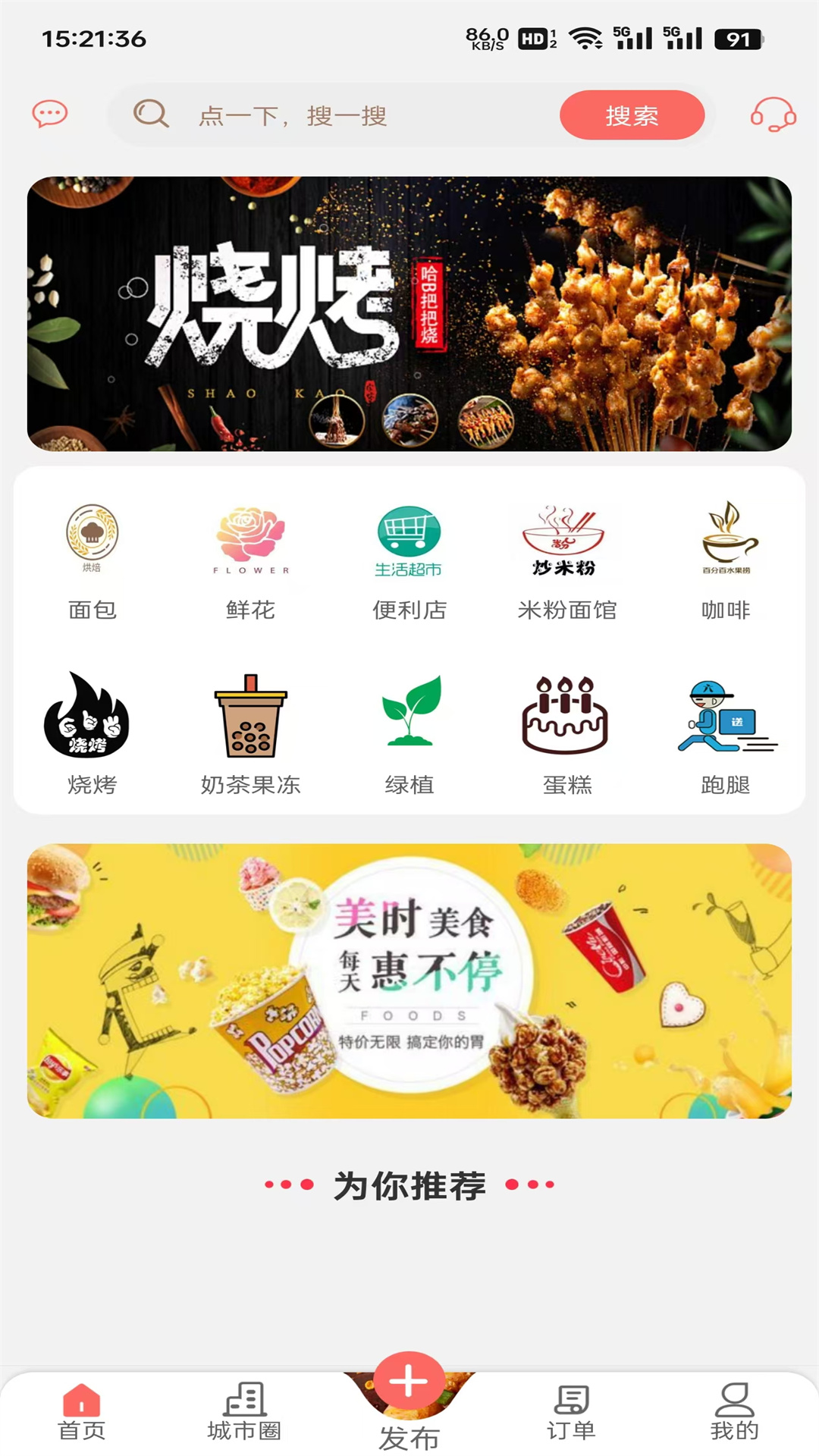Choose the 便利店 category
This screenshot has height=1456, width=819.
click(x=409, y=562)
